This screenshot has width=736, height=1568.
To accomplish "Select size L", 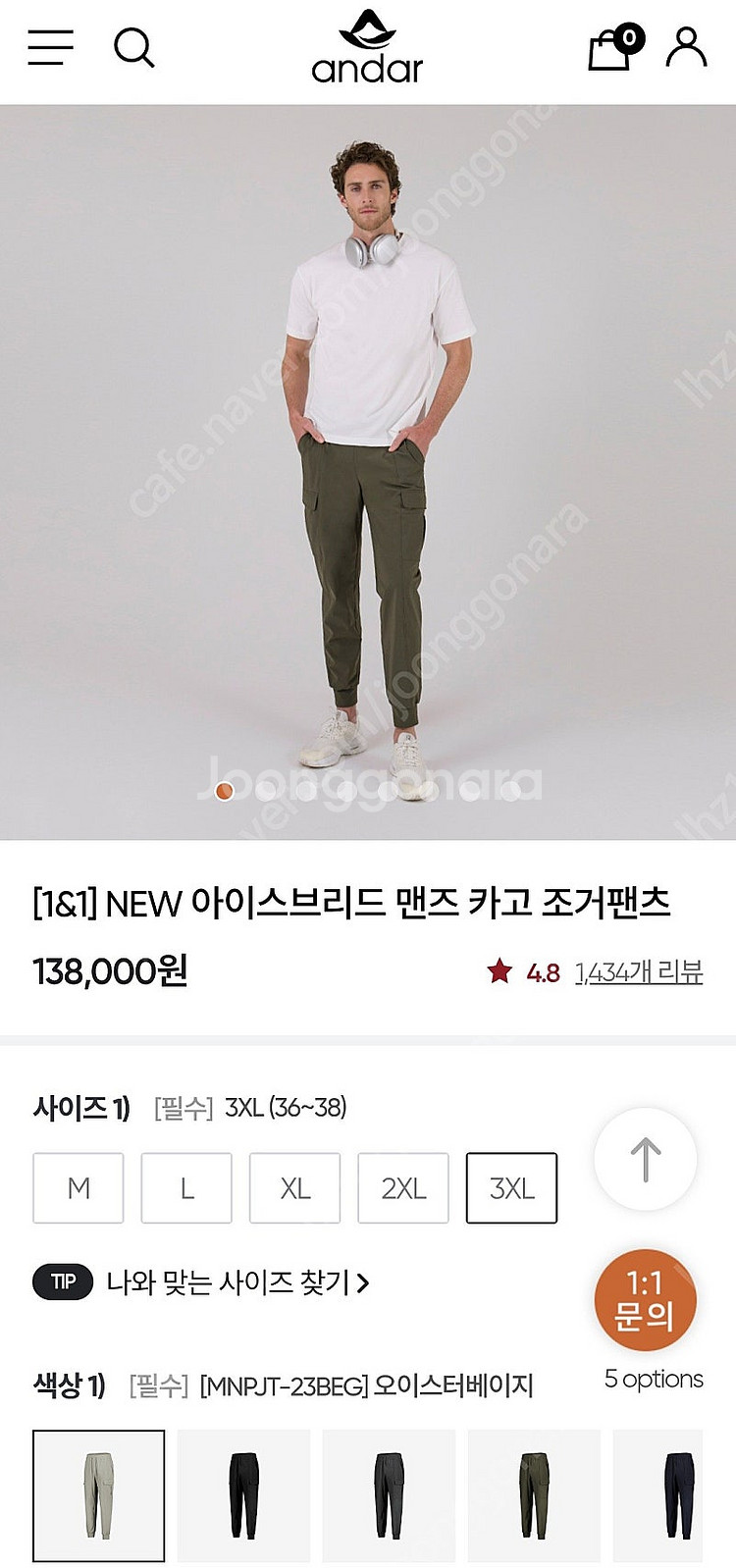I will pos(186,1188).
